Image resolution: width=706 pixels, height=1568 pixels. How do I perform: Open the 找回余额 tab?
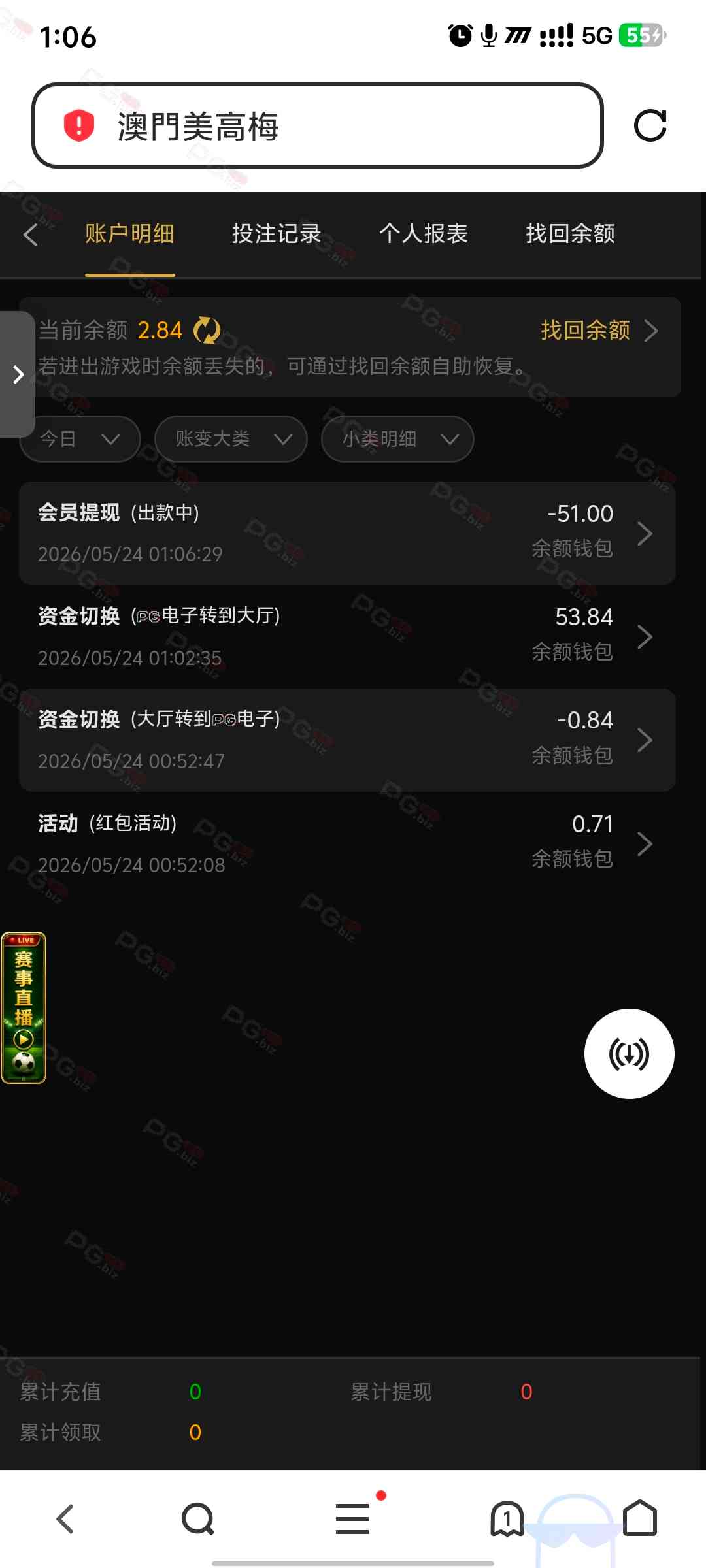570,233
